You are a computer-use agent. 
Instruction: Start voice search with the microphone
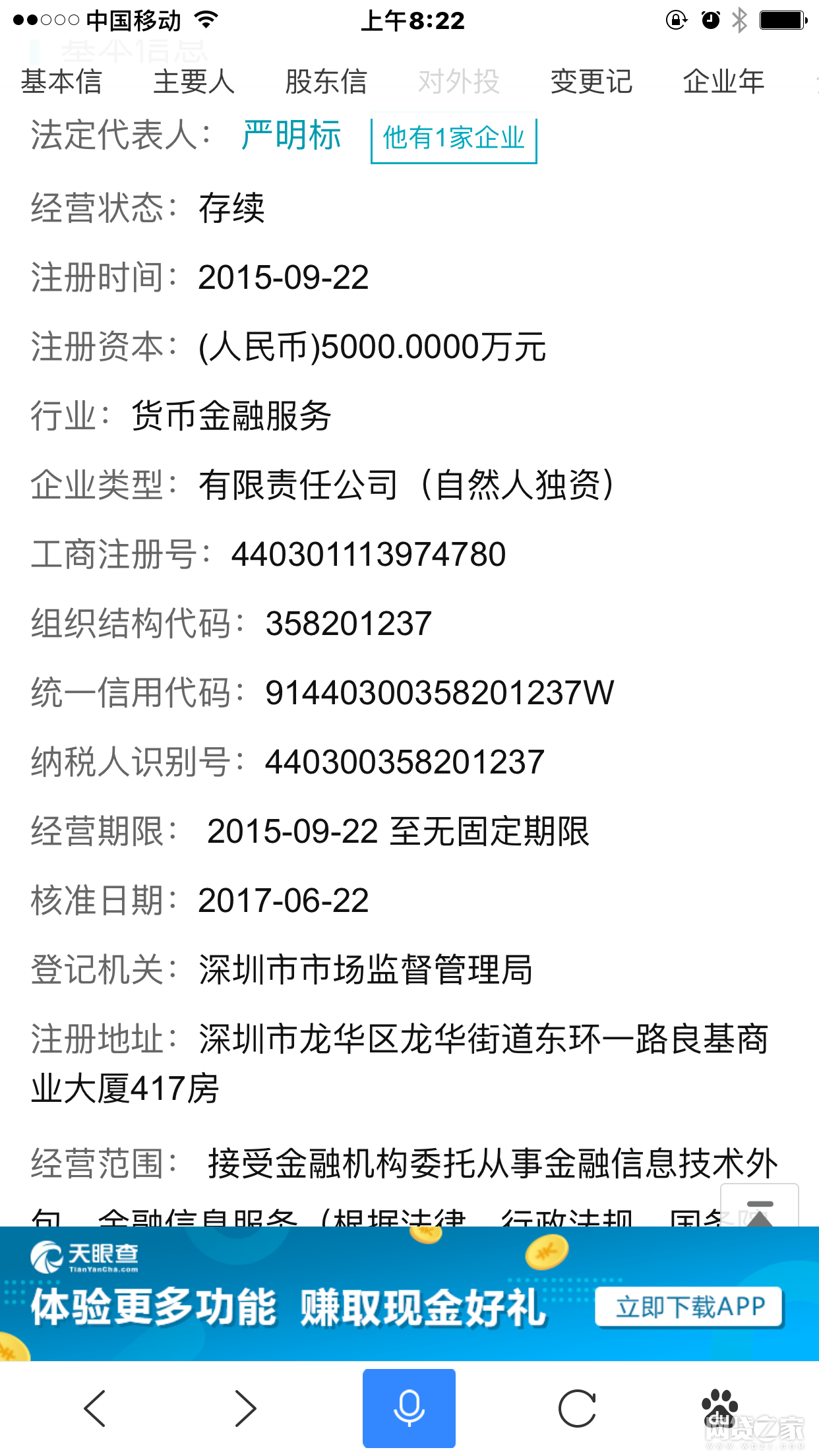409,1409
